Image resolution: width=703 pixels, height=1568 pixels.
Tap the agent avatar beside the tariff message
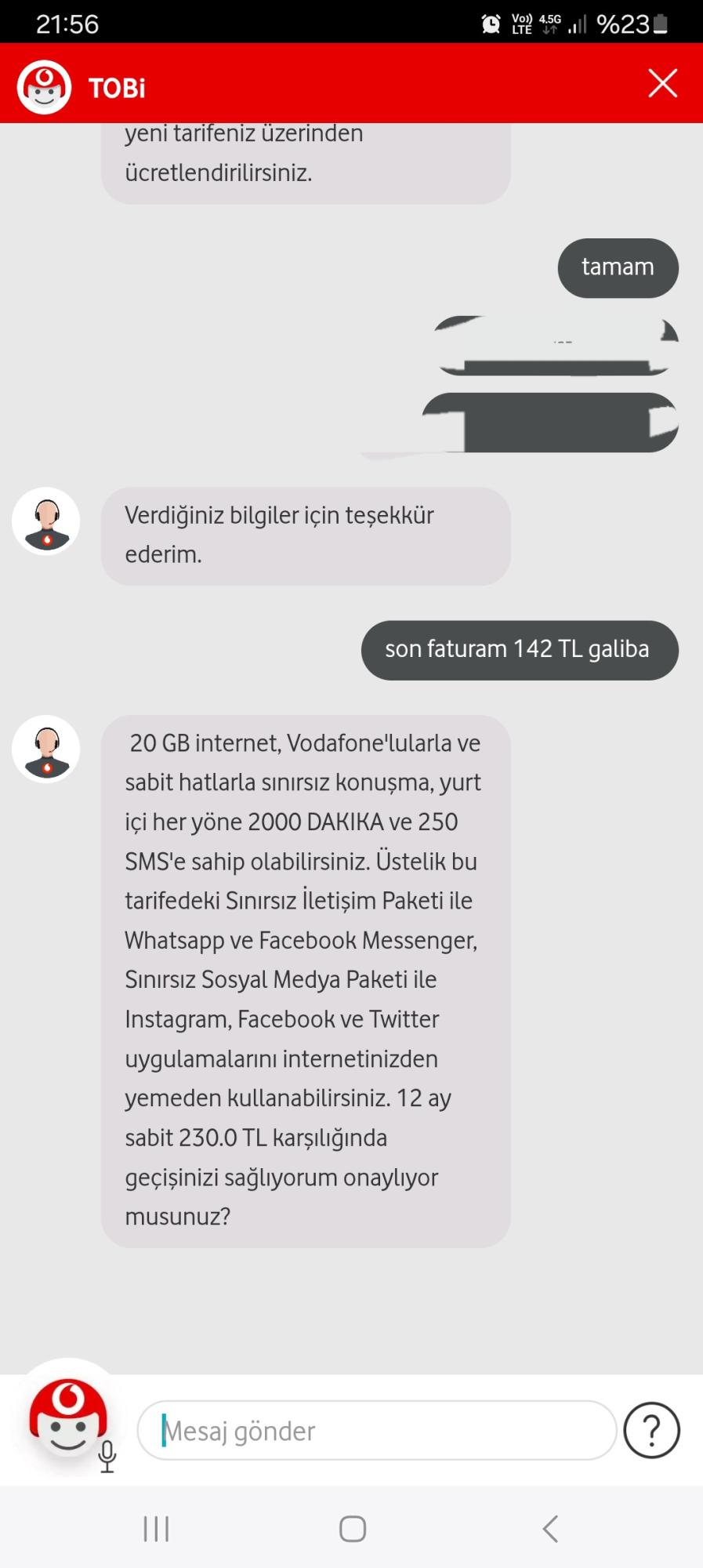click(x=45, y=749)
